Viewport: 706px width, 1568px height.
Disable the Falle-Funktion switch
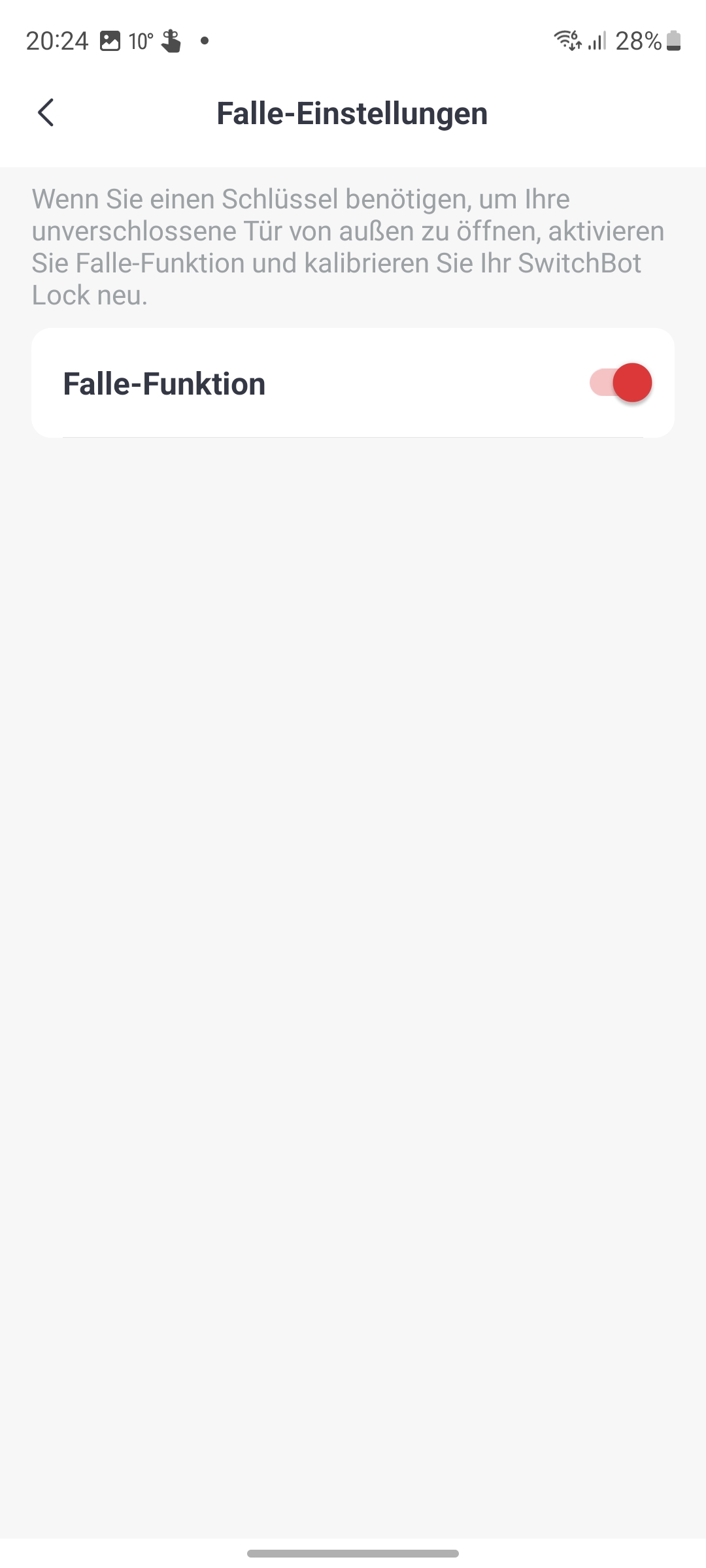coord(620,383)
